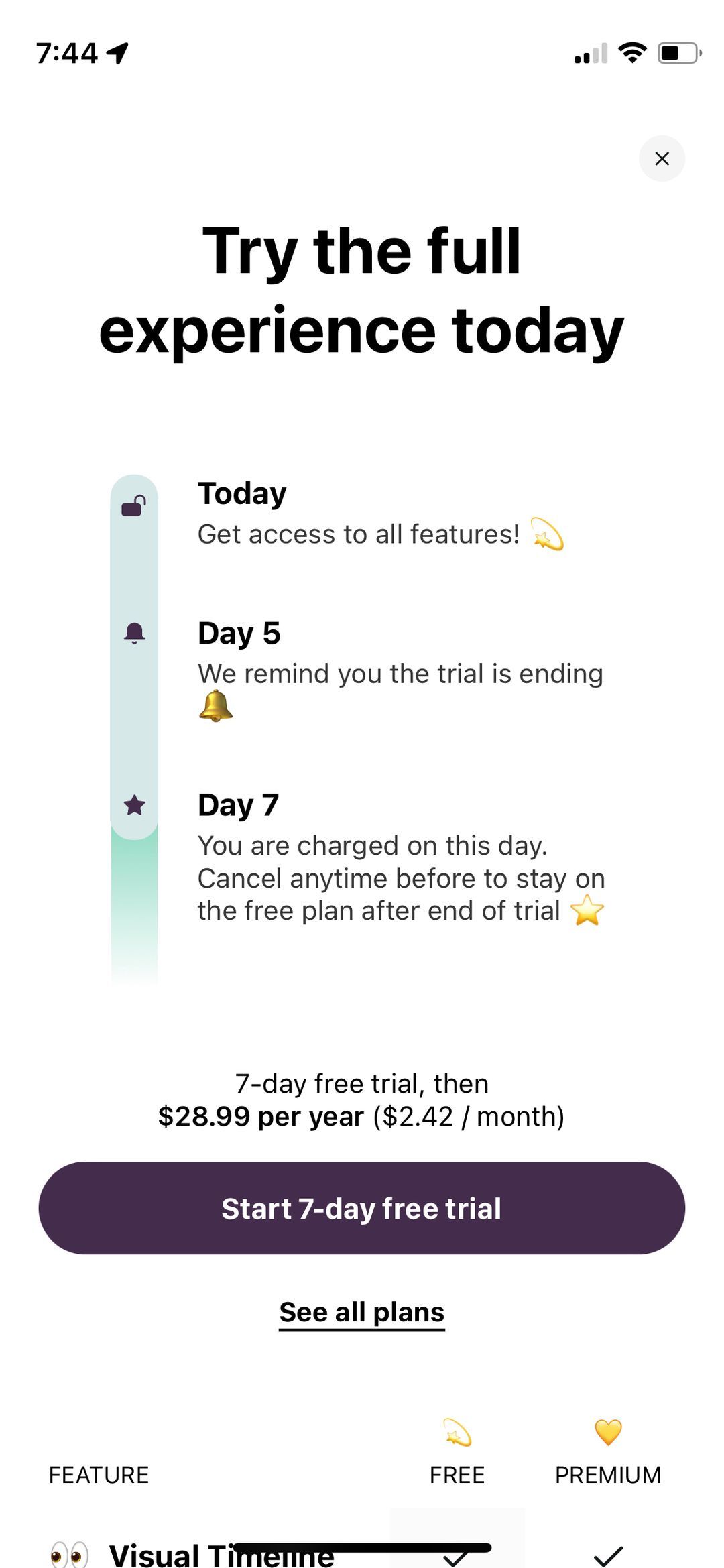Click the location arrow next to the time

click(x=118, y=52)
